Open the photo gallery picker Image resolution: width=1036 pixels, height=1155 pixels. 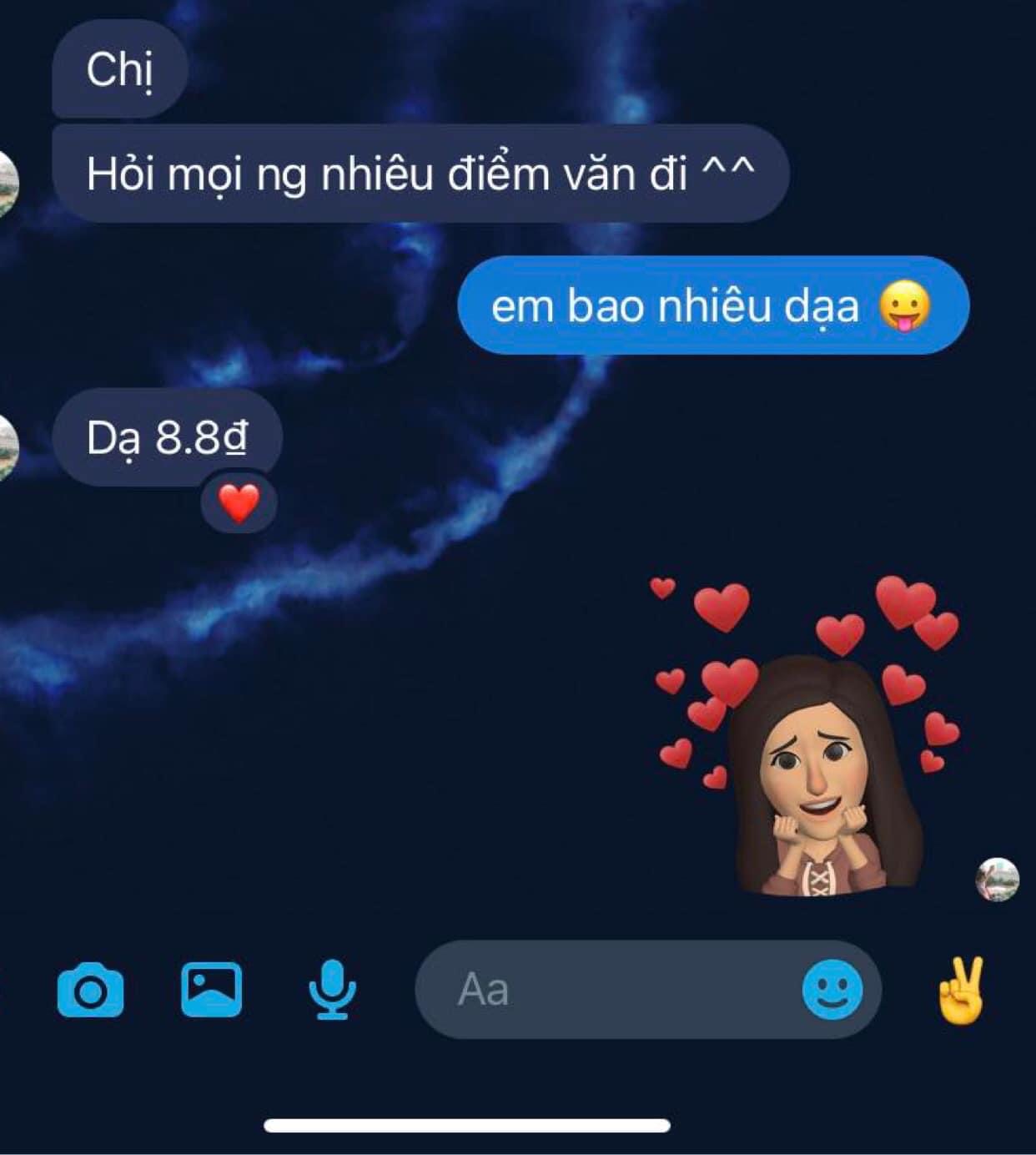(212, 990)
